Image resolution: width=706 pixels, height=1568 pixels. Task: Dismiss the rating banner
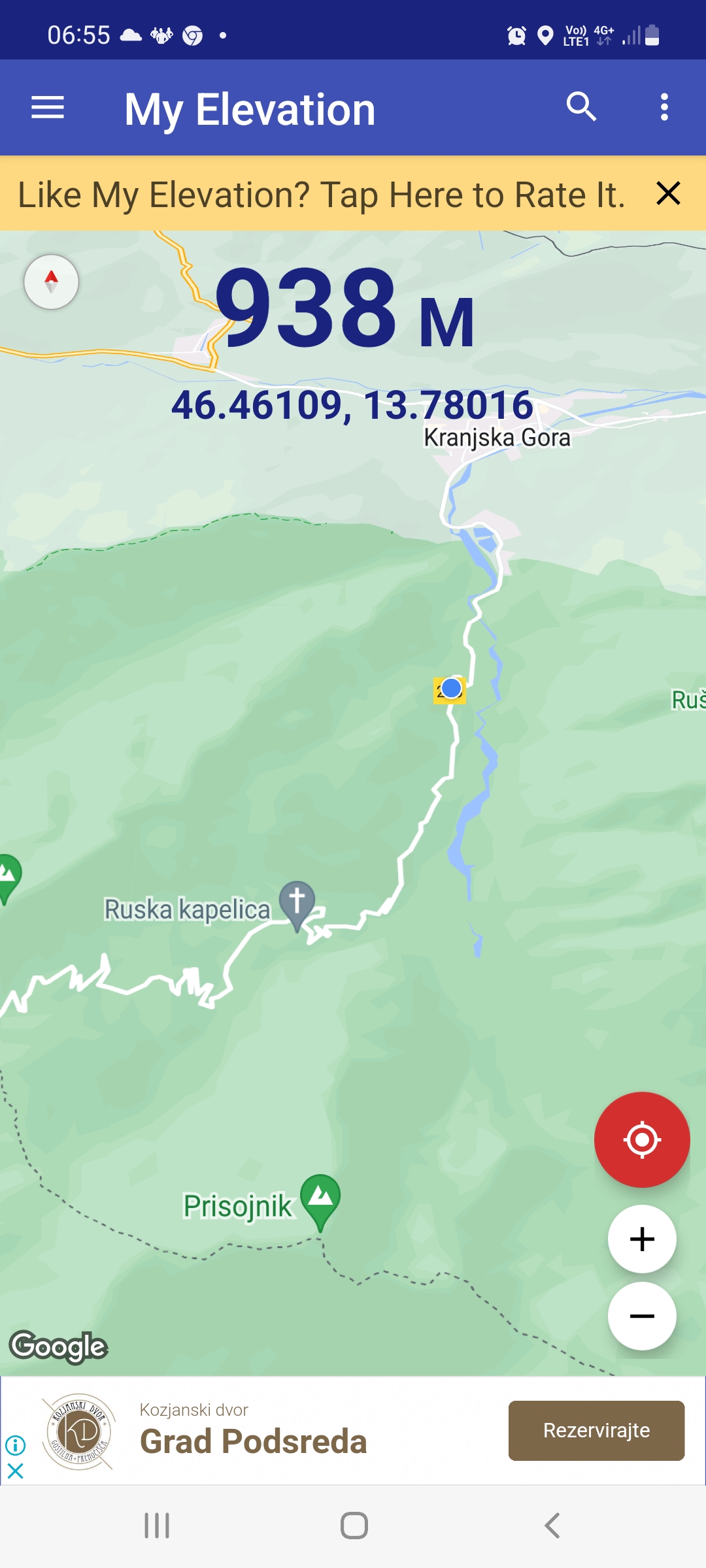pos(668,193)
